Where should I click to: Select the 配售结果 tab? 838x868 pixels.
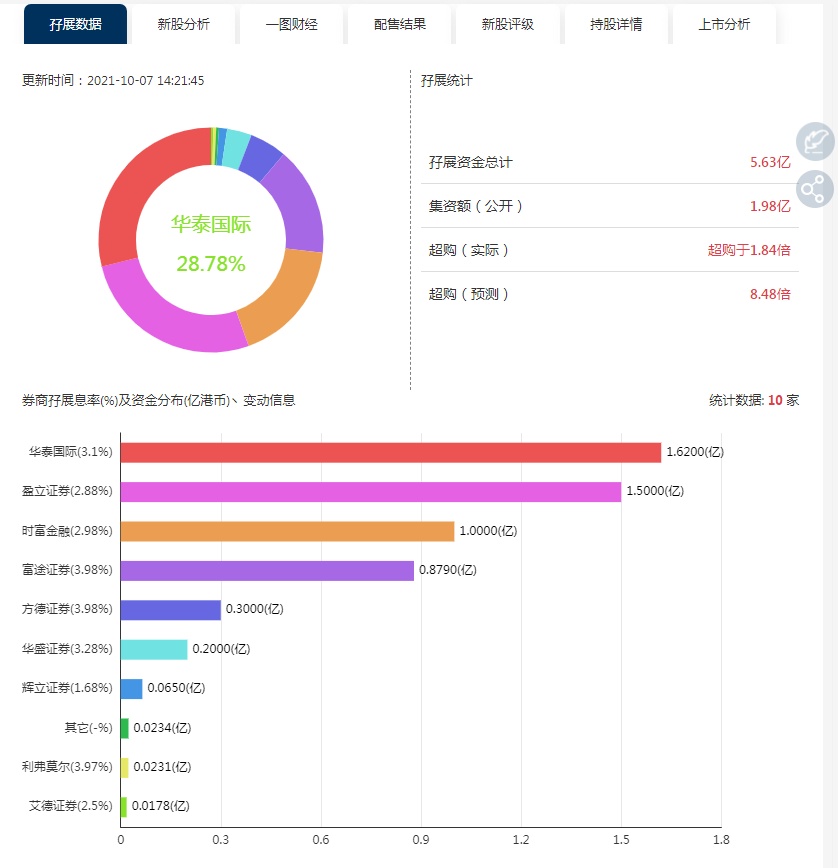(400, 24)
